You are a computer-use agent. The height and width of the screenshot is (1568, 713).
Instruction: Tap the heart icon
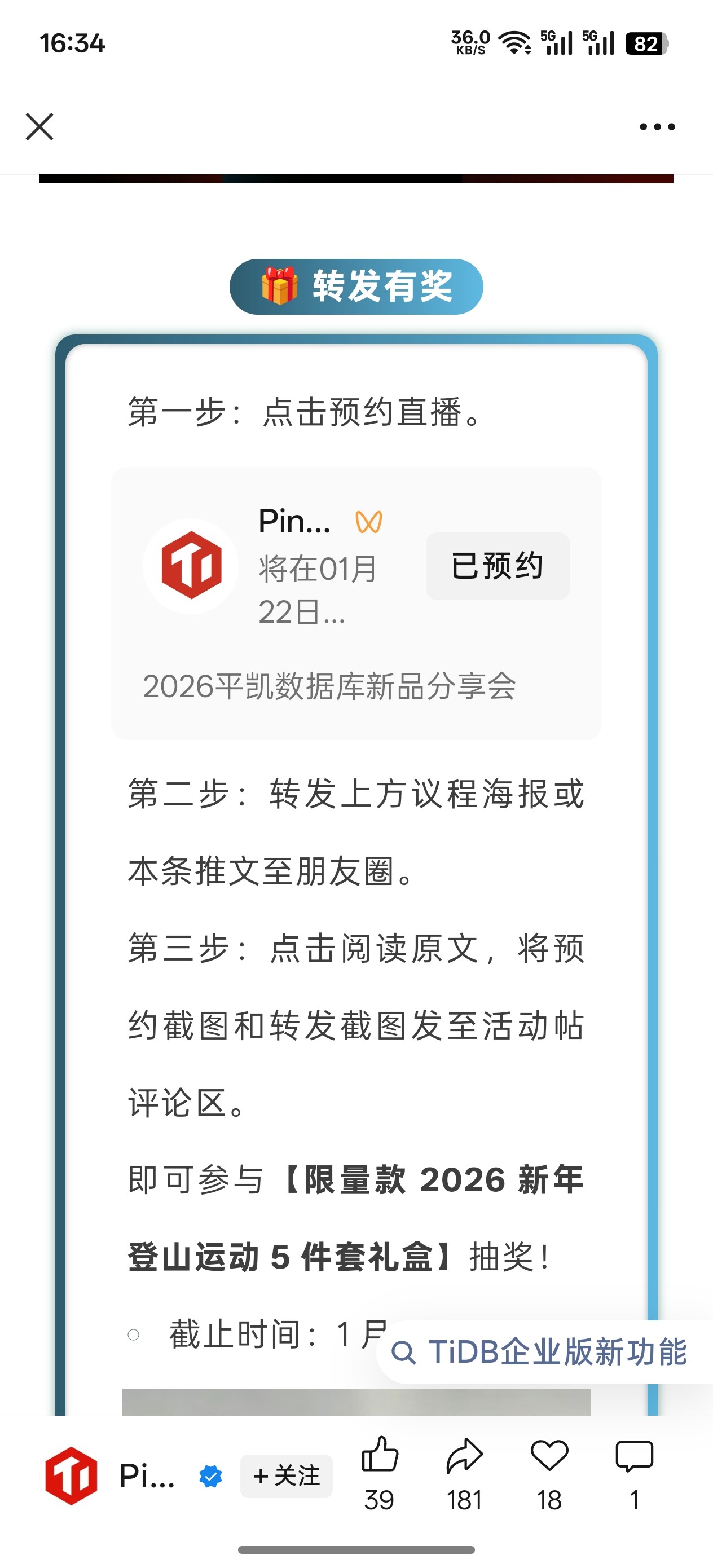coord(549,1456)
